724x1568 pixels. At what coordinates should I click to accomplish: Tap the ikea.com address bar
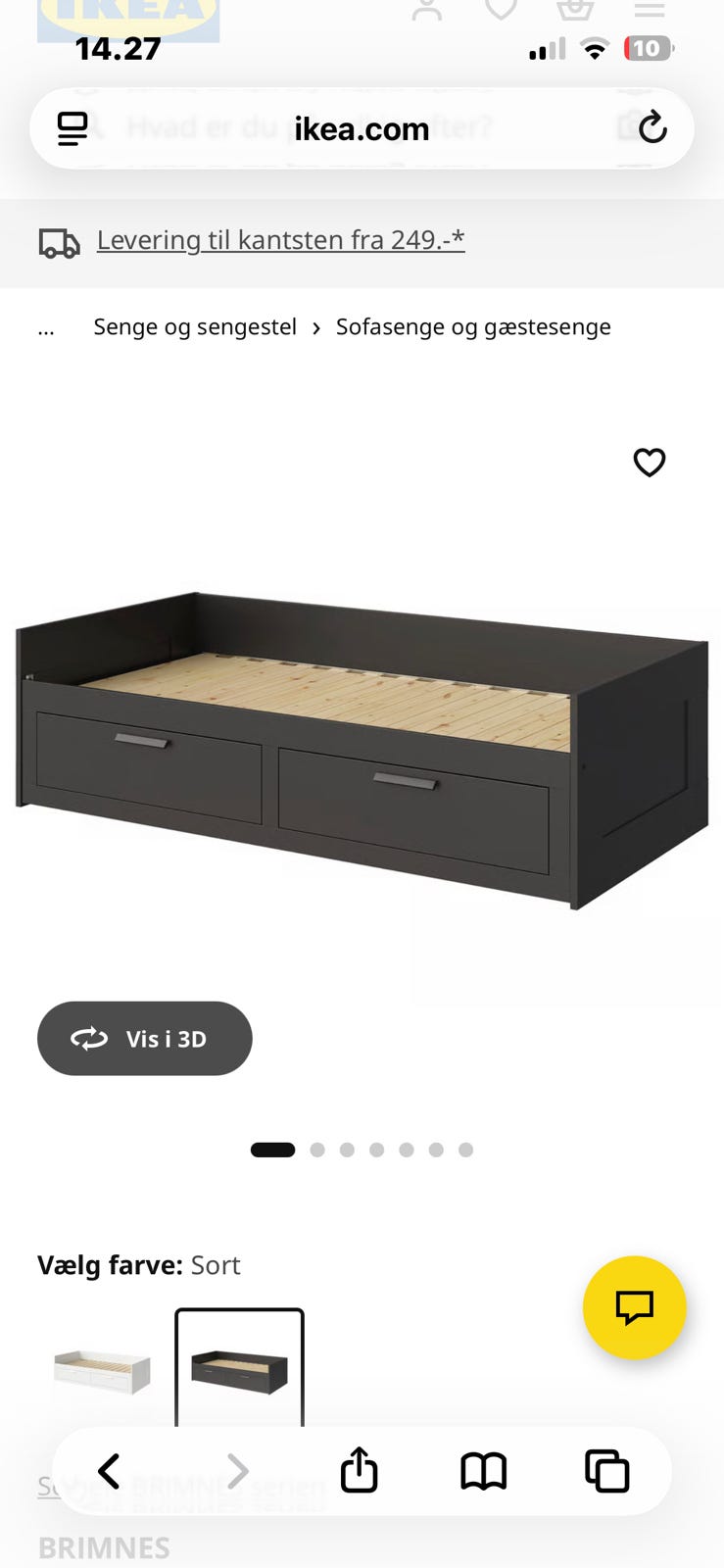coord(362,128)
